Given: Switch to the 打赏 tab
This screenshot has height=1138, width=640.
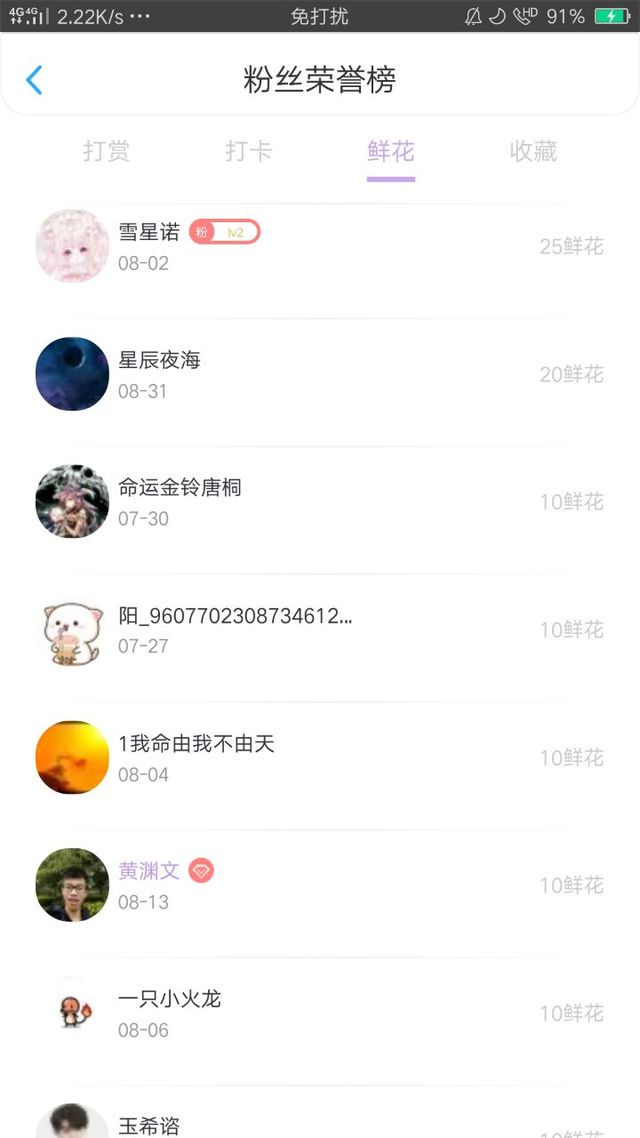Looking at the screenshot, I should [x=106, y=151].
